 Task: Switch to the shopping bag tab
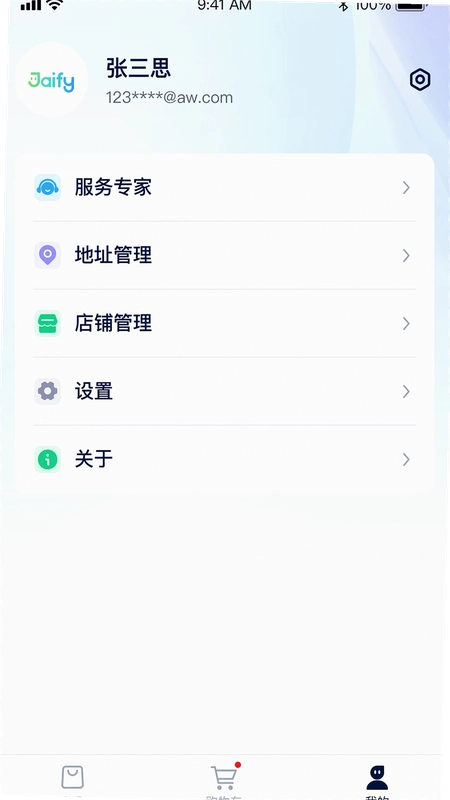tap(72, 778)
